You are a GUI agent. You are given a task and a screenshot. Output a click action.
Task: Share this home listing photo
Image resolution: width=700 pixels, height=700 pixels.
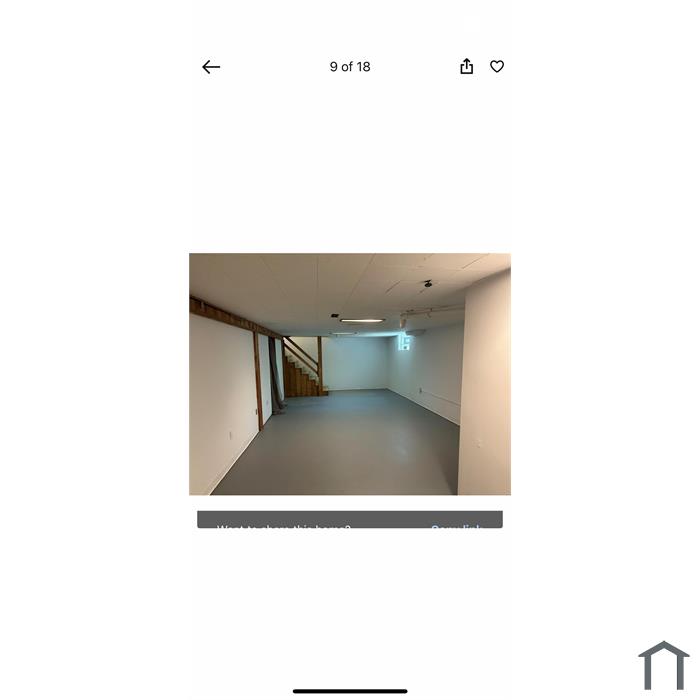point(466,67)
